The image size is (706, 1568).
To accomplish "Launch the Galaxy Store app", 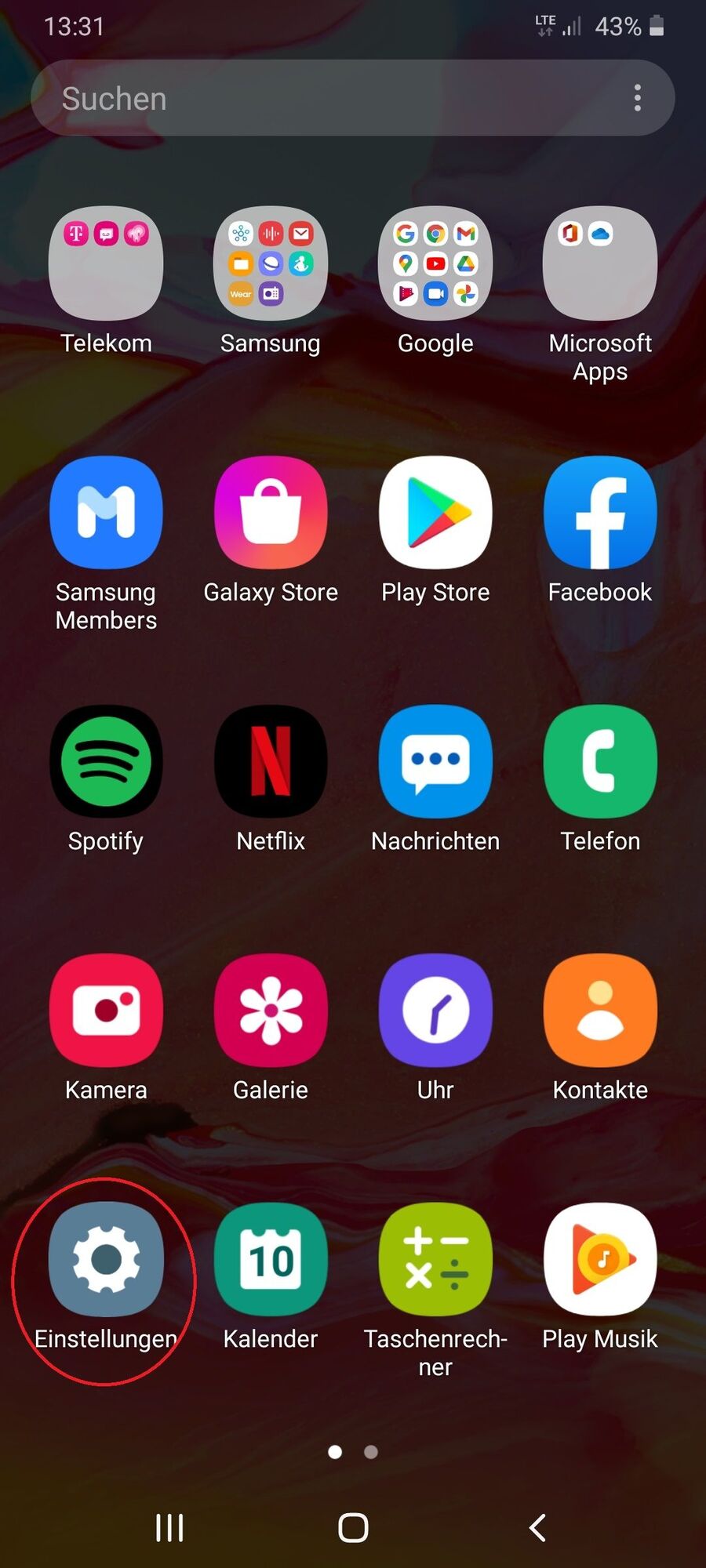I will [x=271, y=513].
